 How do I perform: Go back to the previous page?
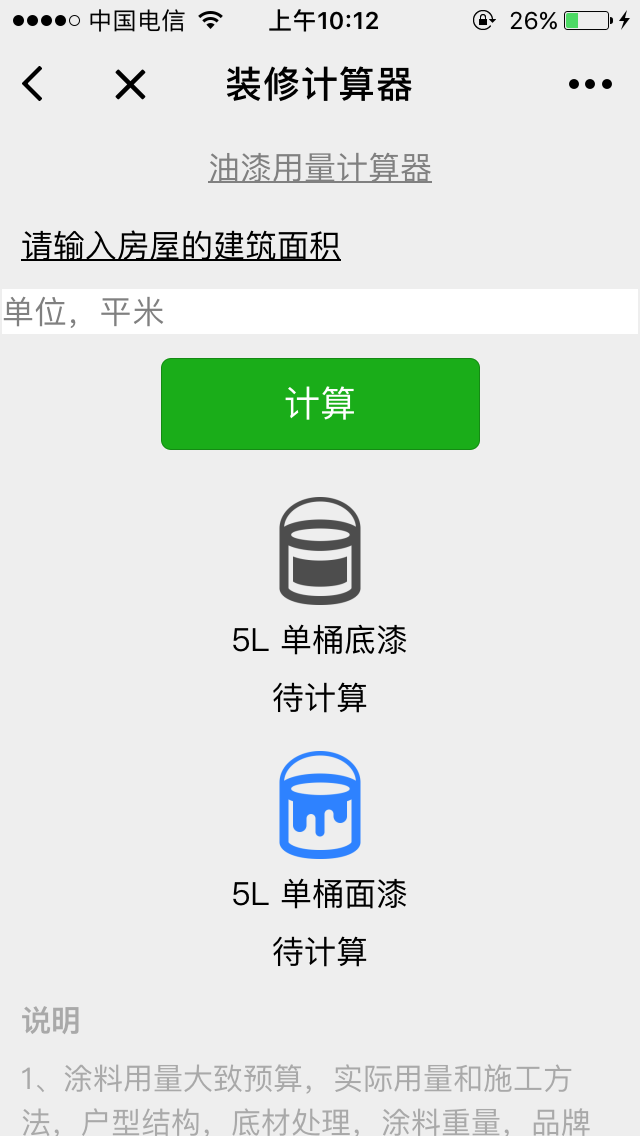(33, 85)
